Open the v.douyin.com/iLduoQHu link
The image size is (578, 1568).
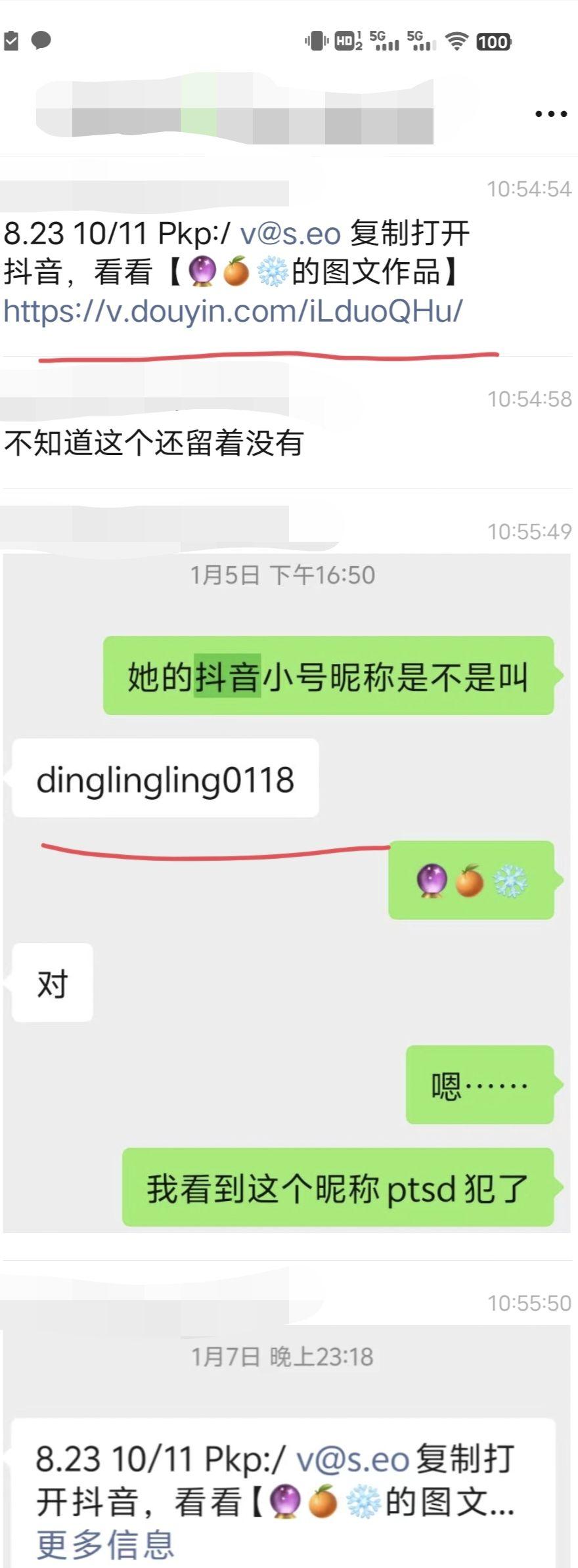233,311
